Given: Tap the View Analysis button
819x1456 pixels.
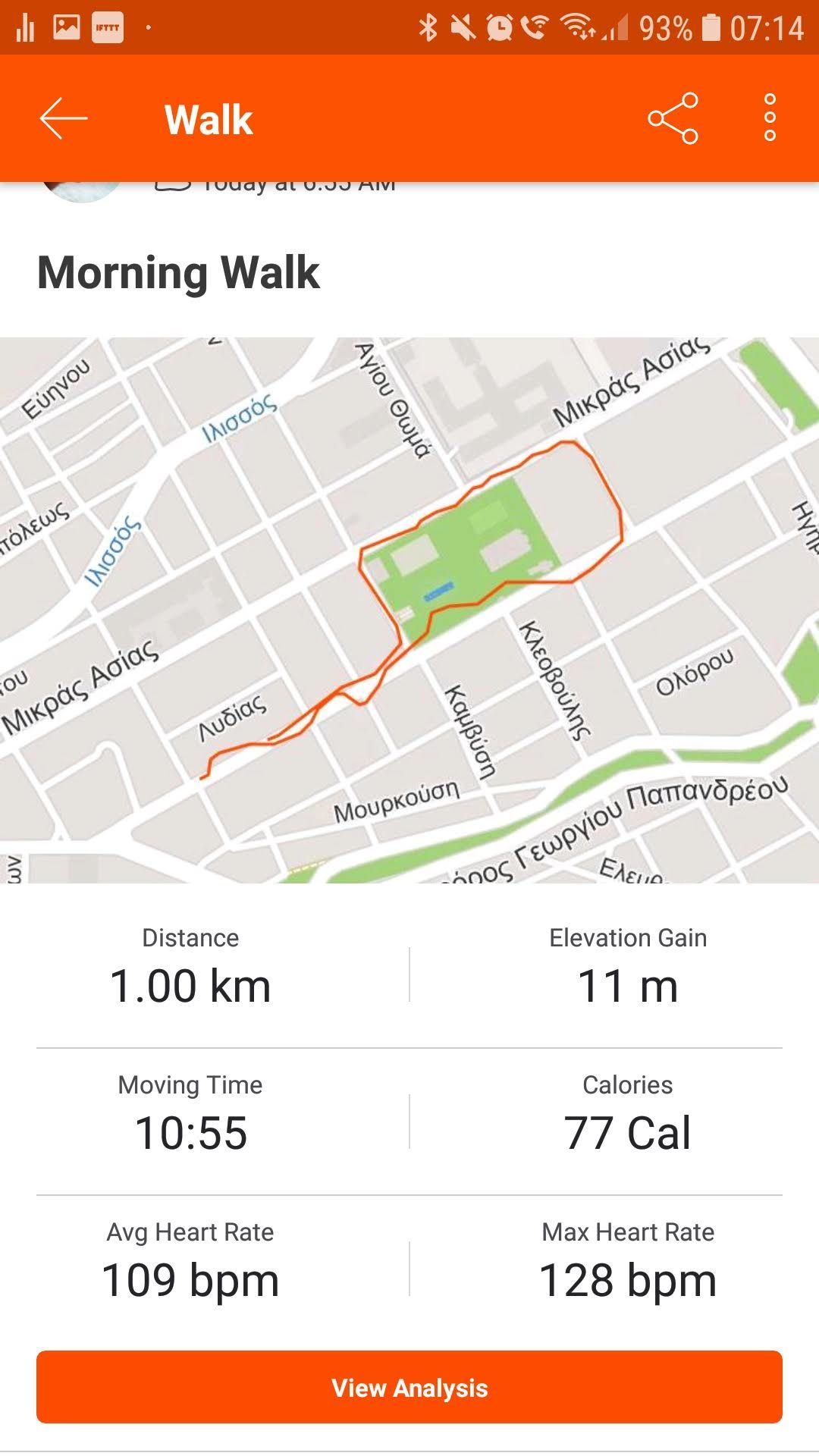Looking at the screenshot, I should click(x=409, y=1387).
